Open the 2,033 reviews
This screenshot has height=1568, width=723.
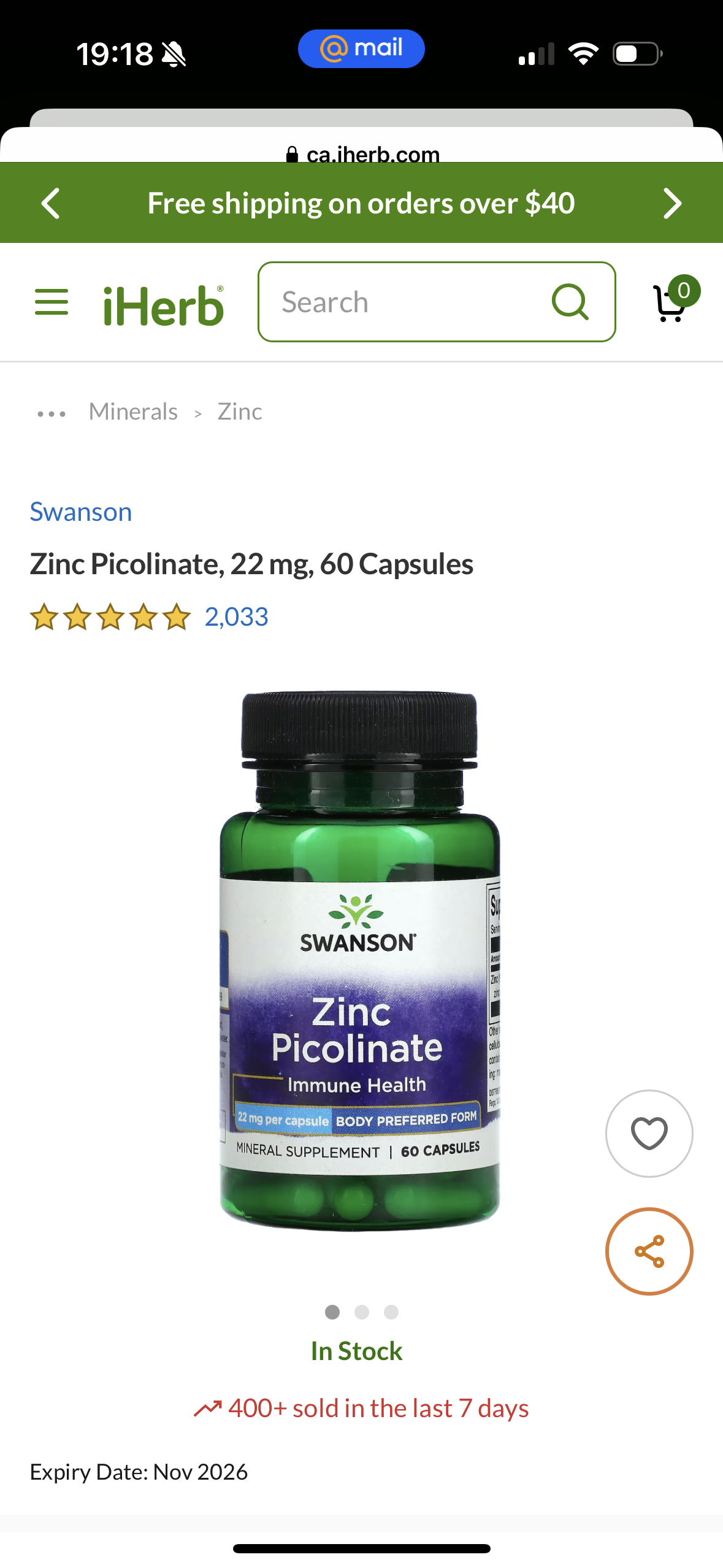[x=236, y=617]
